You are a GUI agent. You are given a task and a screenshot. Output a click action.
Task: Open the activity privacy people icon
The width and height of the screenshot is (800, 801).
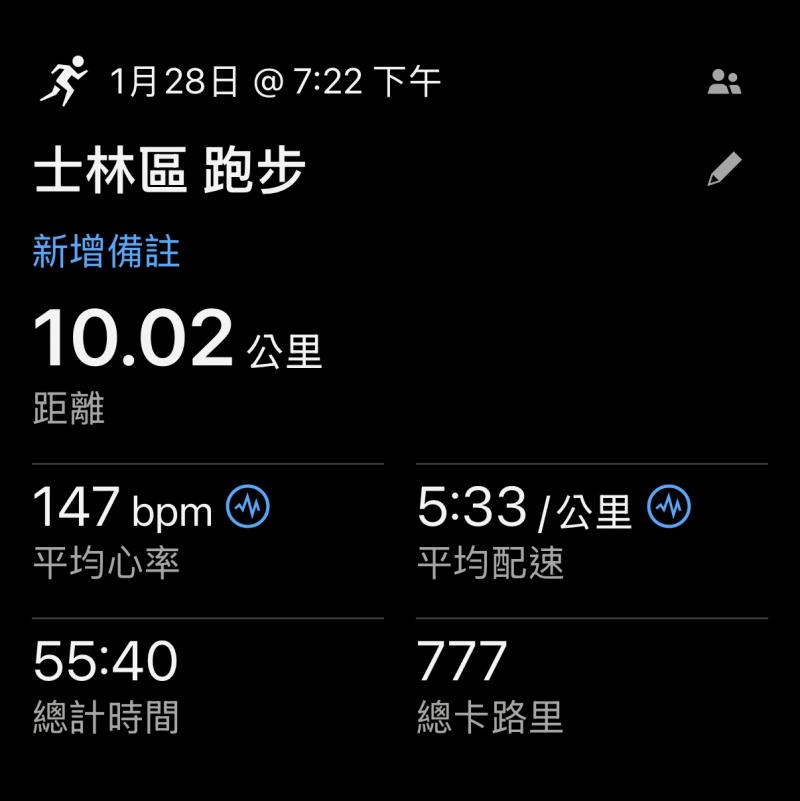724,83
